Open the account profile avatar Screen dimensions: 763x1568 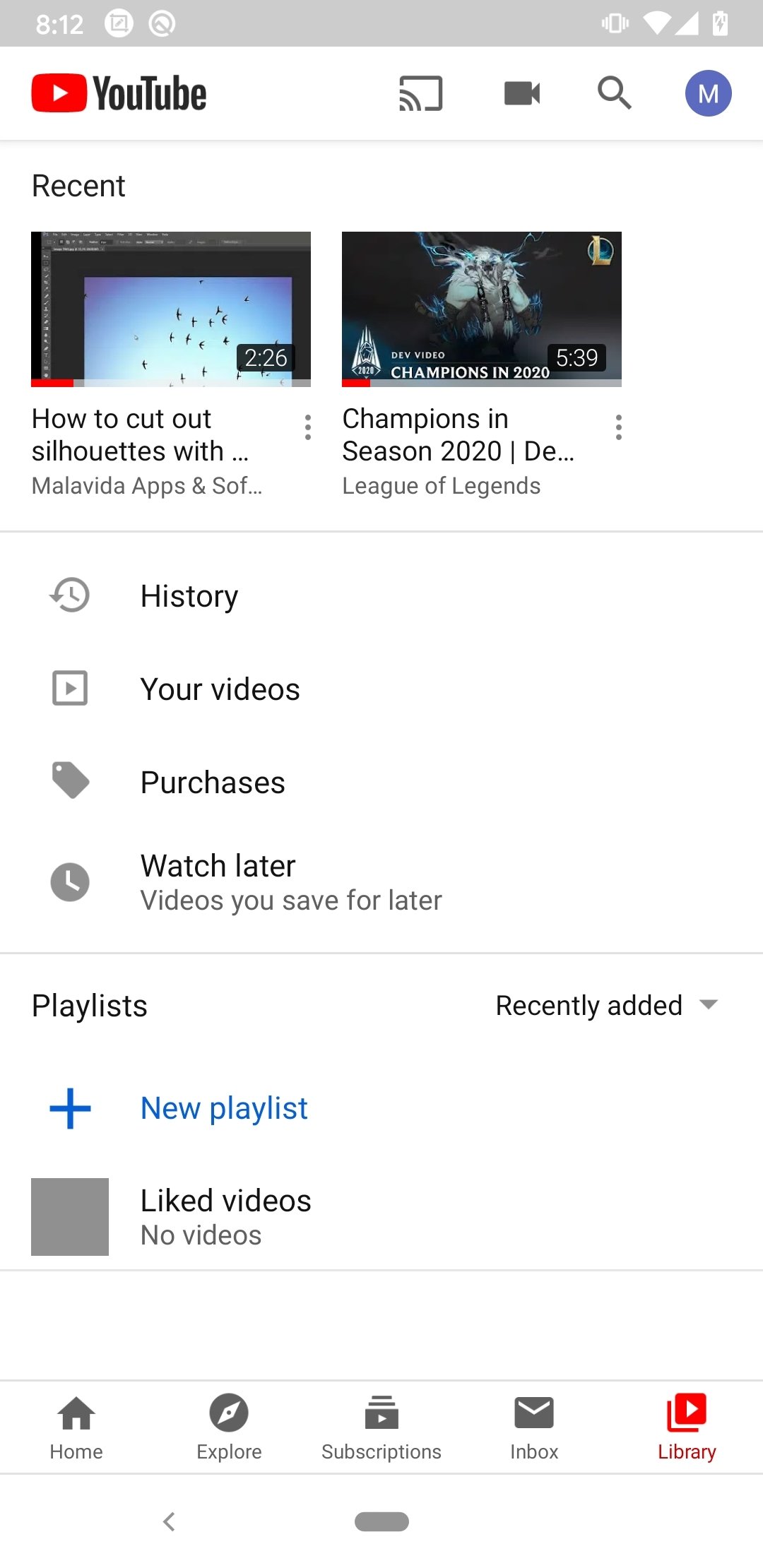[x=708, y=93]
